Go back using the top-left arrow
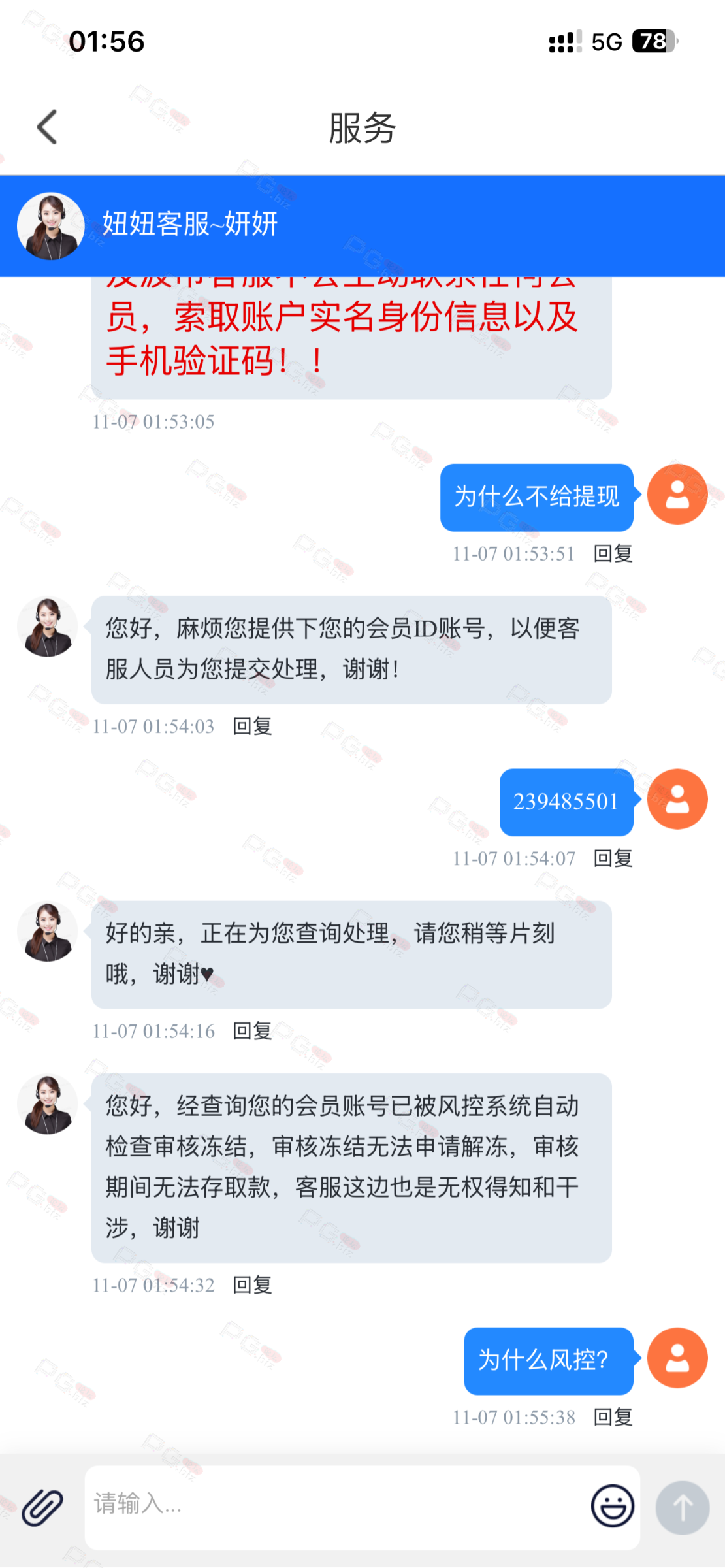The width and height of the screenshot is (725, 1568). 47,127
